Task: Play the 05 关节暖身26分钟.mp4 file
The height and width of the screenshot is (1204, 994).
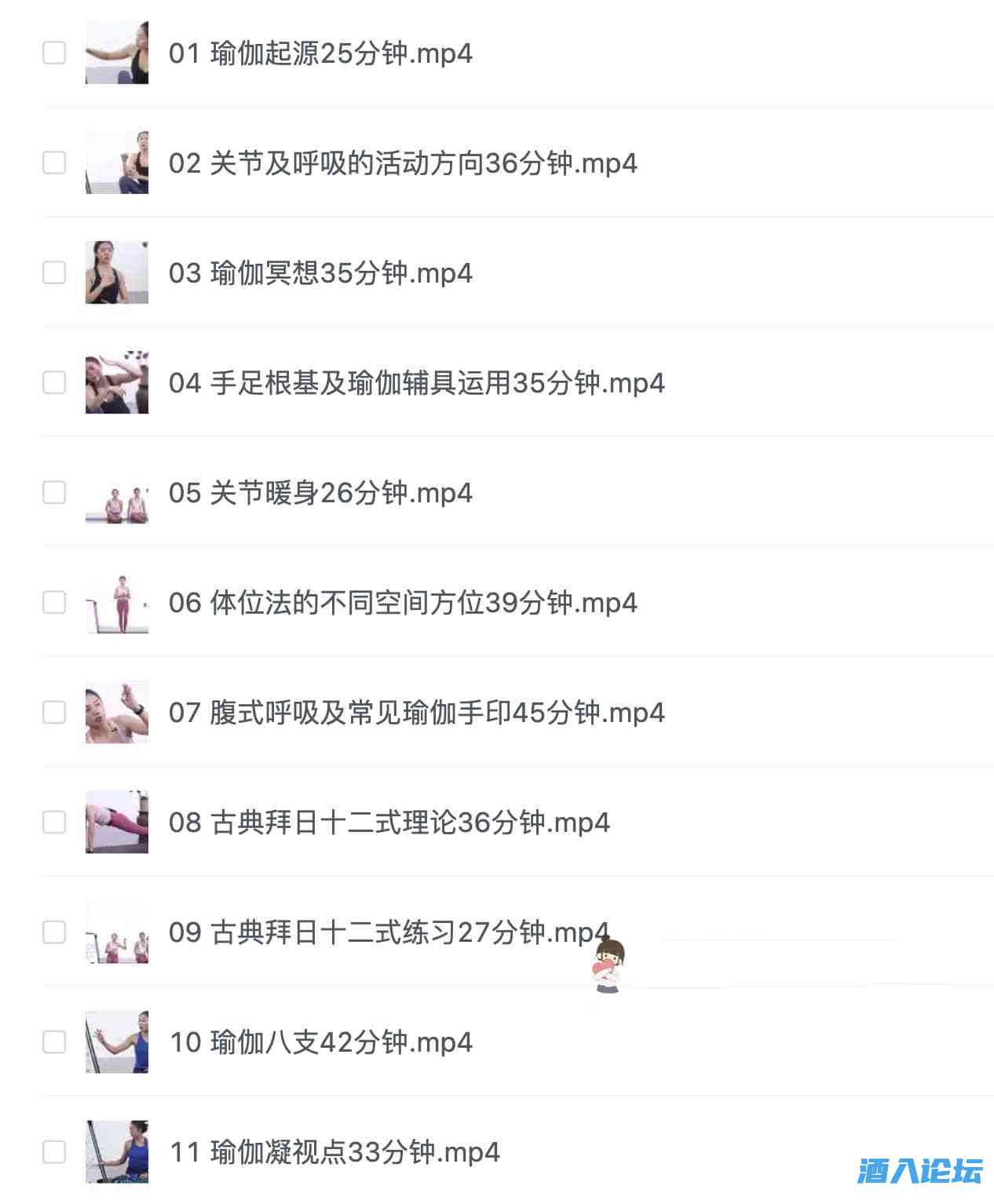Action: 320,493
